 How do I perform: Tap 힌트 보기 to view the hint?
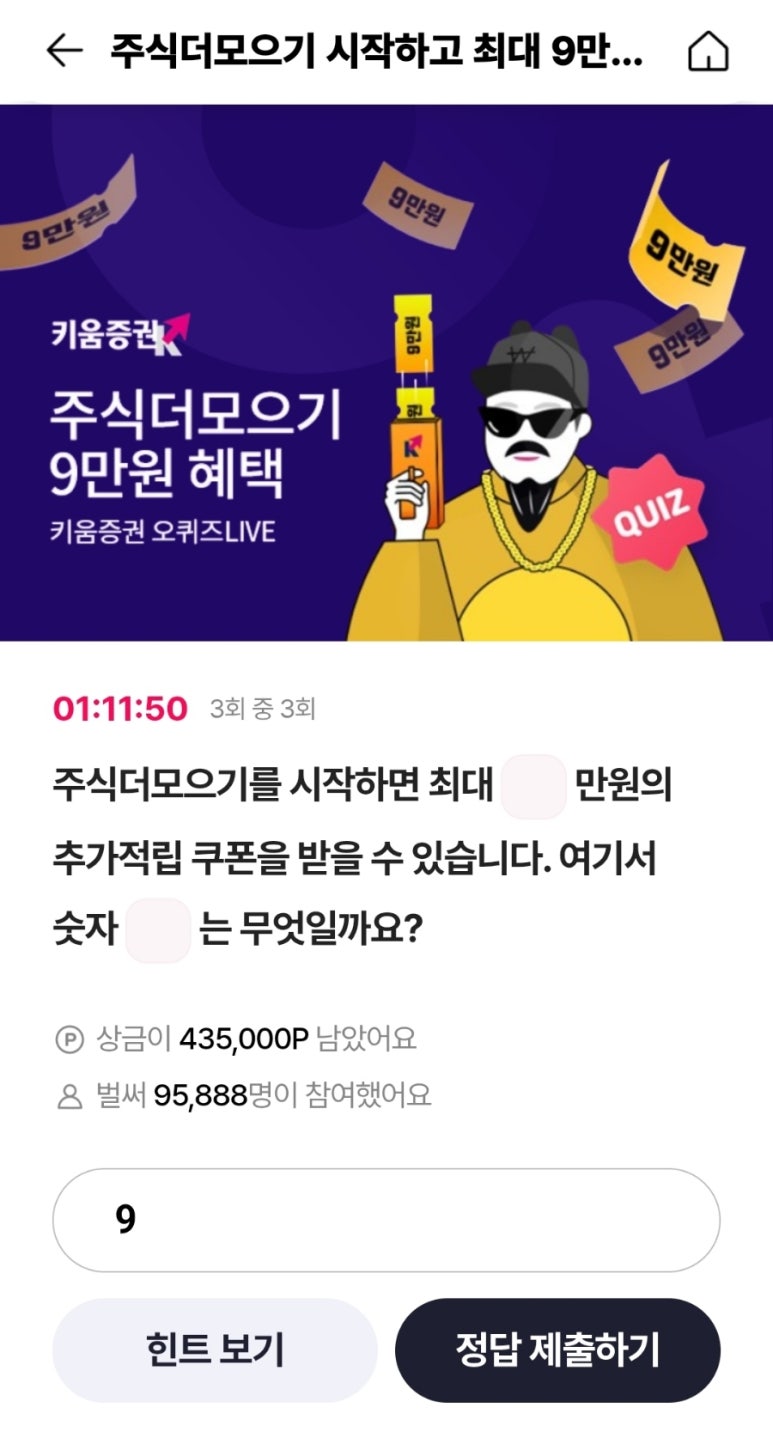click(214, 1349)
